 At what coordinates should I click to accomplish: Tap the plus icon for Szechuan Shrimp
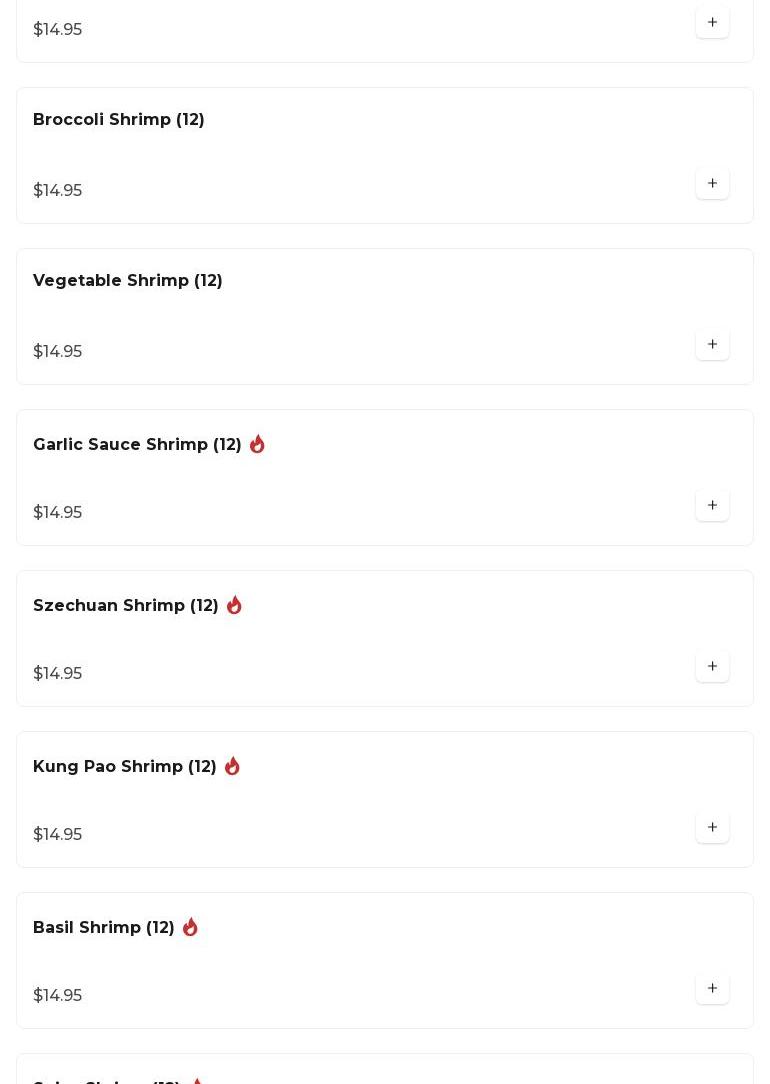(x=712, y=667)
